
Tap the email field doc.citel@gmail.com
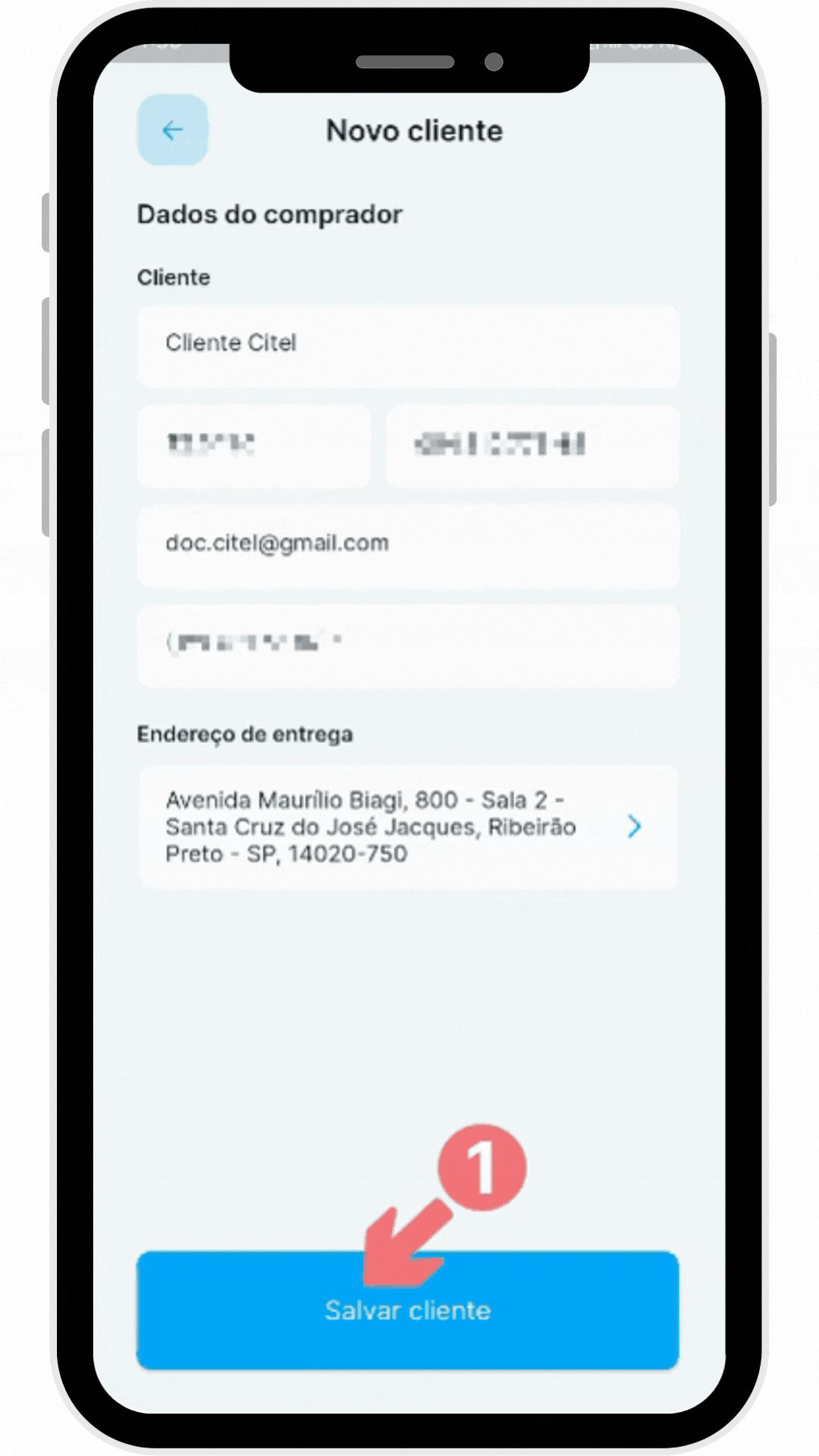408,544
